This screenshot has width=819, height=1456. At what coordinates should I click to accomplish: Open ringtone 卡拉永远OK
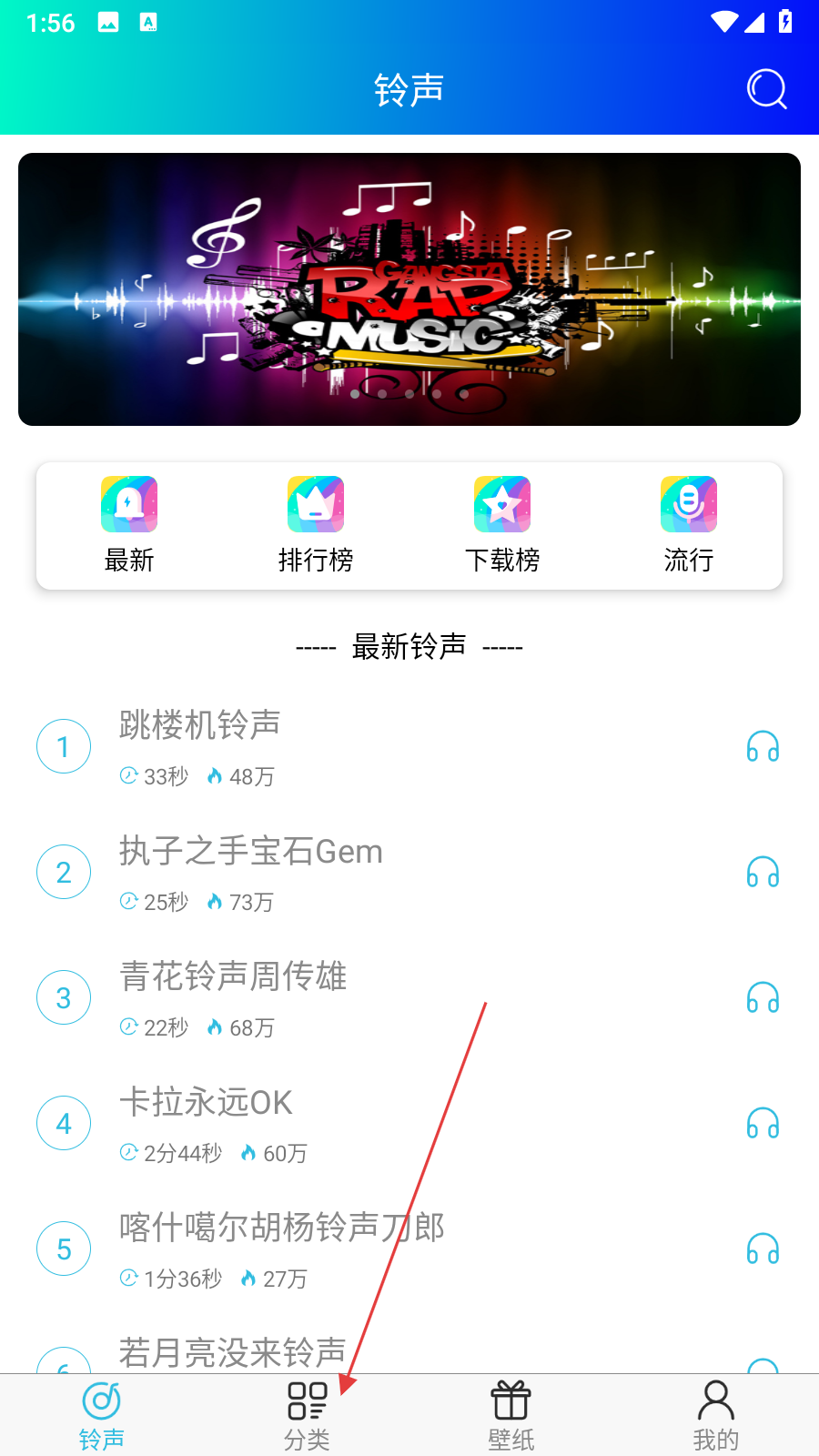point(206,1102)
